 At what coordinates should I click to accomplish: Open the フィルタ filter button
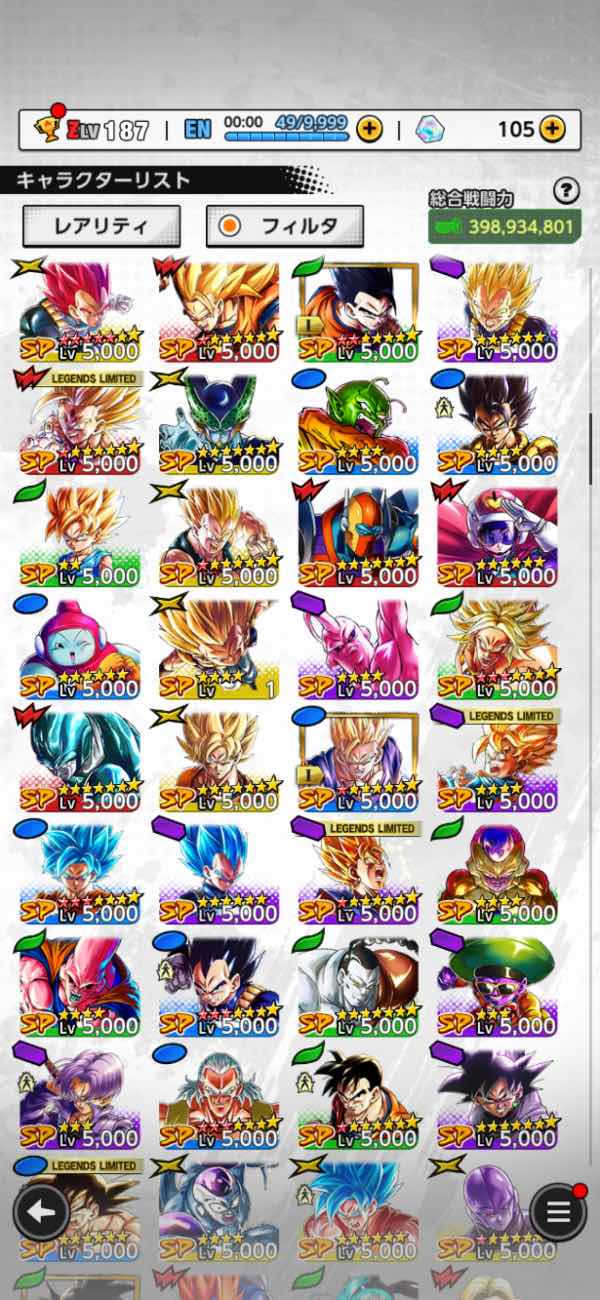(285, 226)
